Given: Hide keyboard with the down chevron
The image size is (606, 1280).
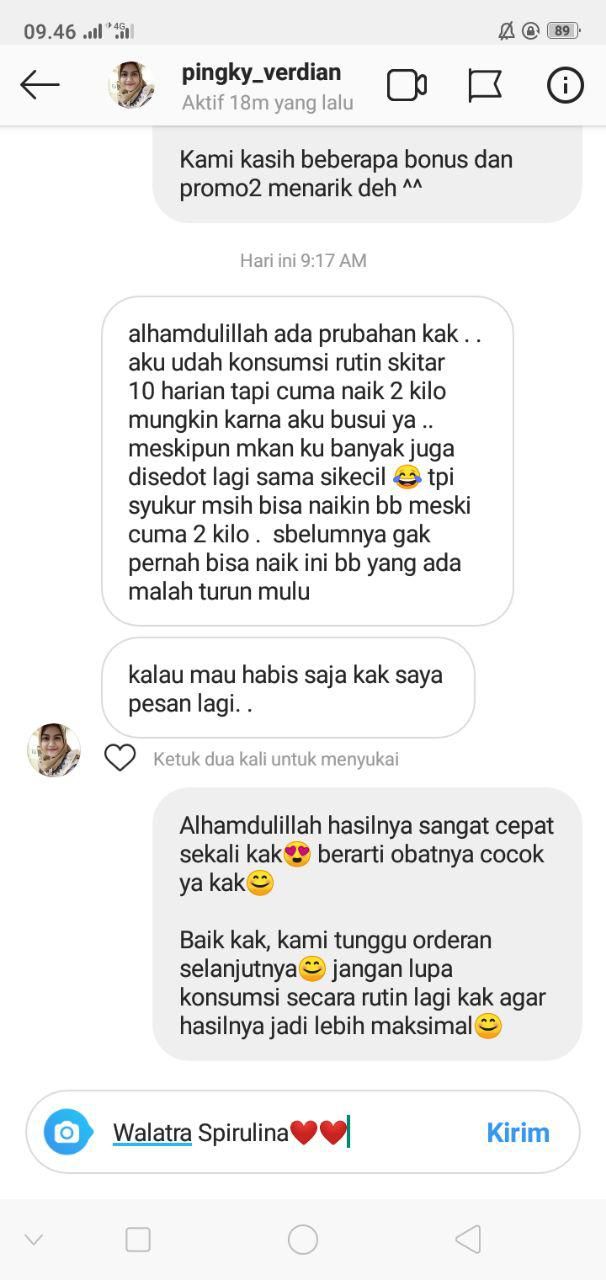Looking at the screenshot, I should point(33,1240).
